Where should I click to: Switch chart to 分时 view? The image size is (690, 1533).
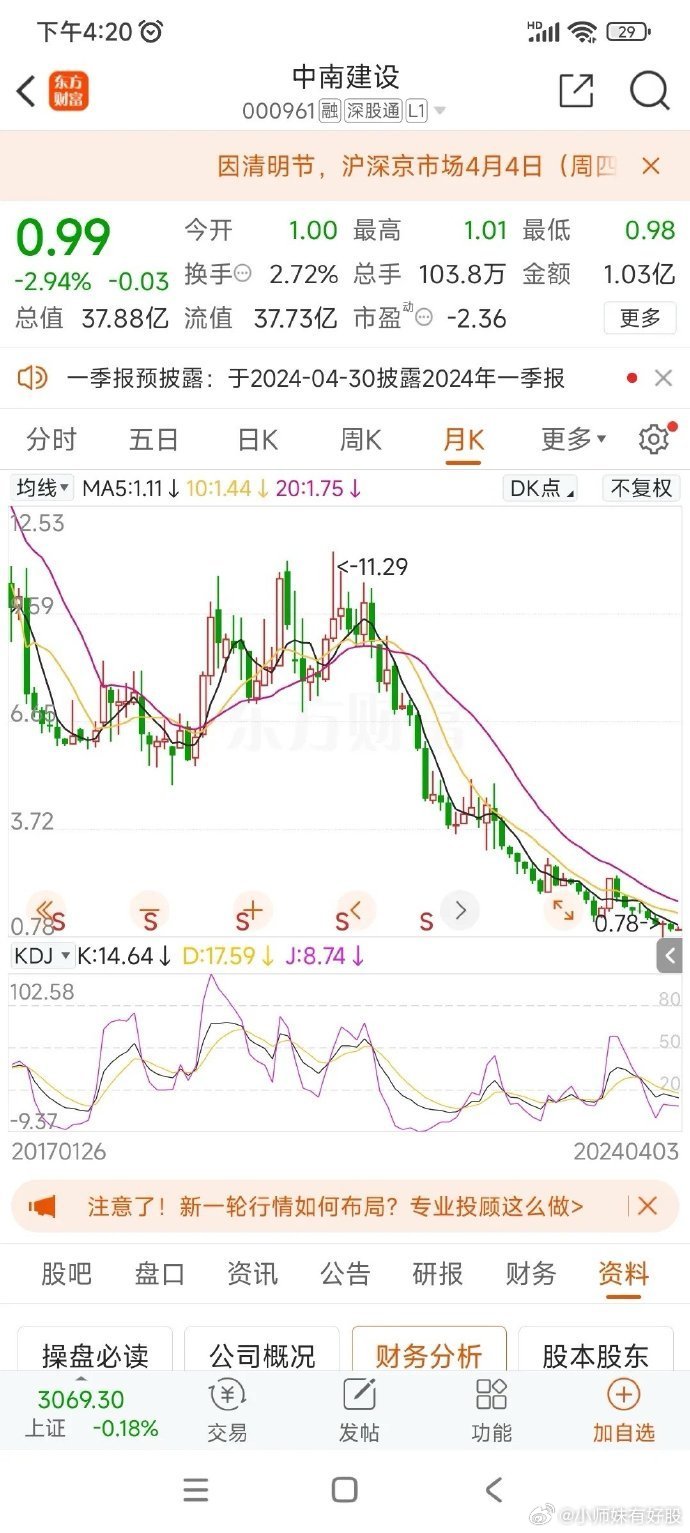coord(52,439)
